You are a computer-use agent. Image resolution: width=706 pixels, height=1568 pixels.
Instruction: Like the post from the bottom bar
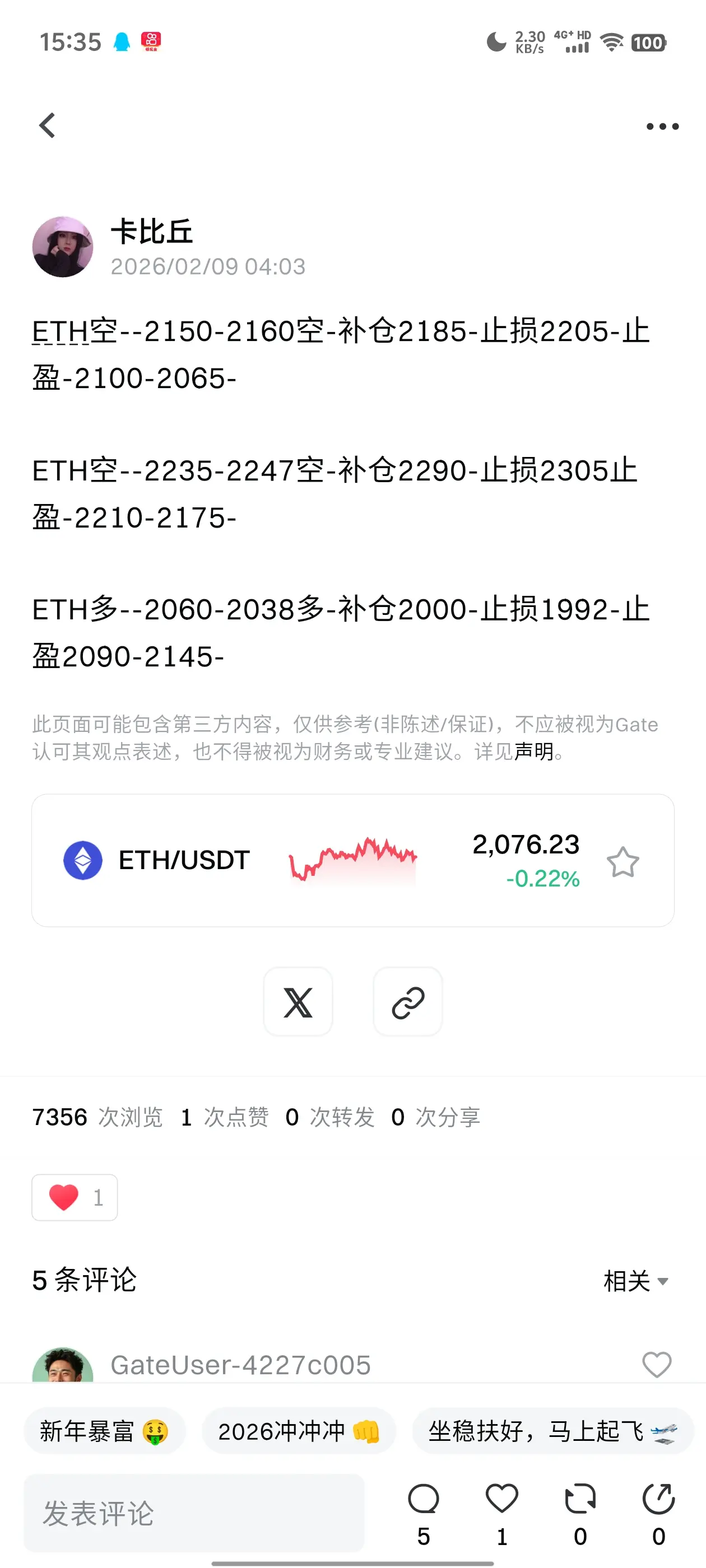[x=502, y=1500]
